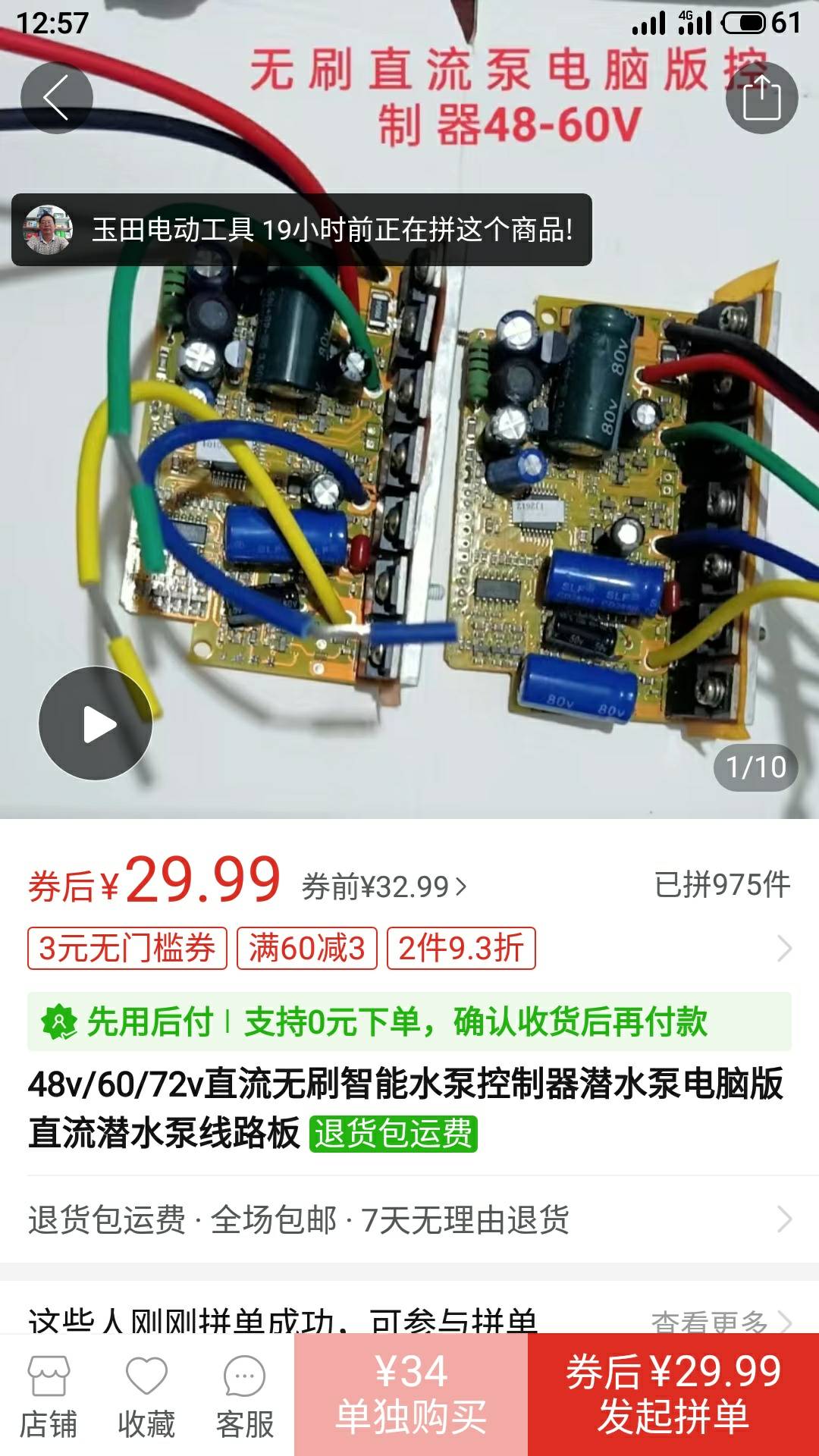Image resolution: width=819 pixels, height=1456 pixels.
Task: Play the product video
Action: click(x=96, y=723)
